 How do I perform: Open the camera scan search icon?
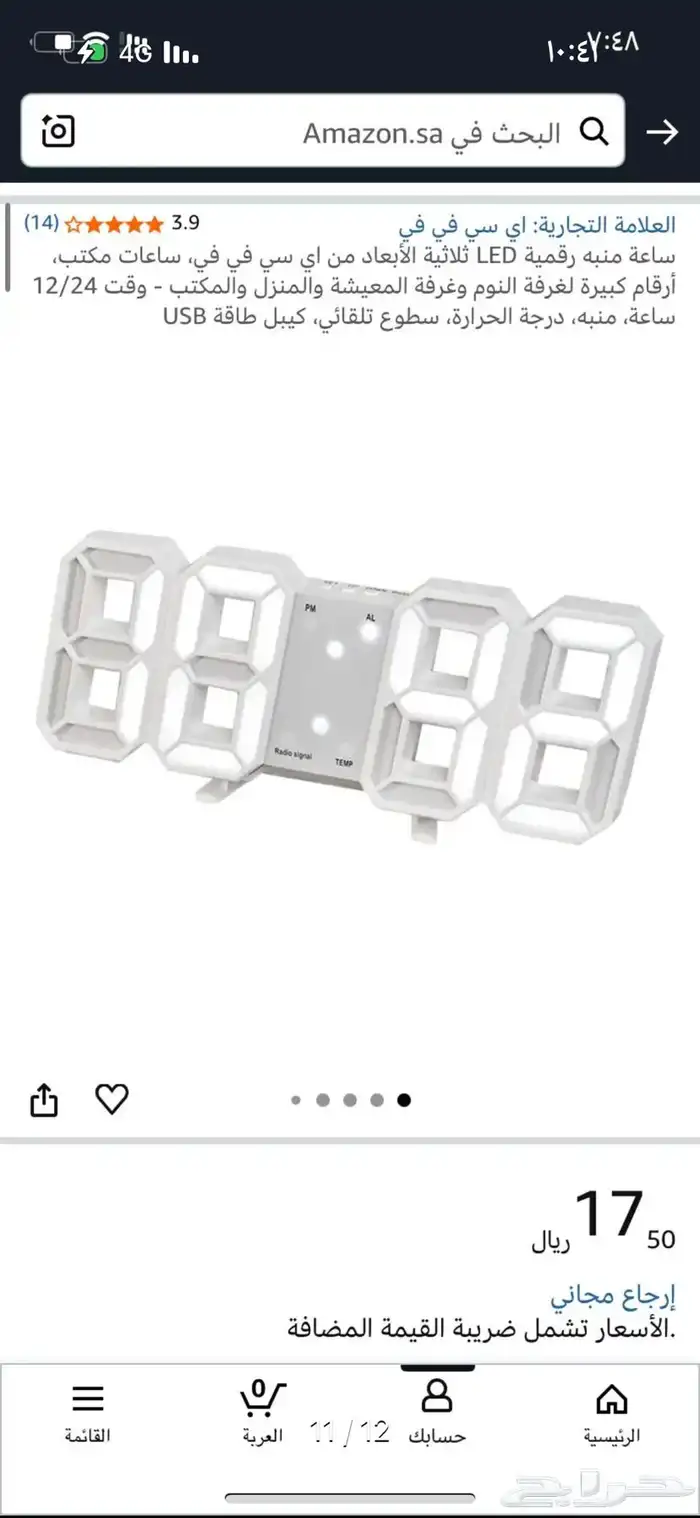point(58,131)
